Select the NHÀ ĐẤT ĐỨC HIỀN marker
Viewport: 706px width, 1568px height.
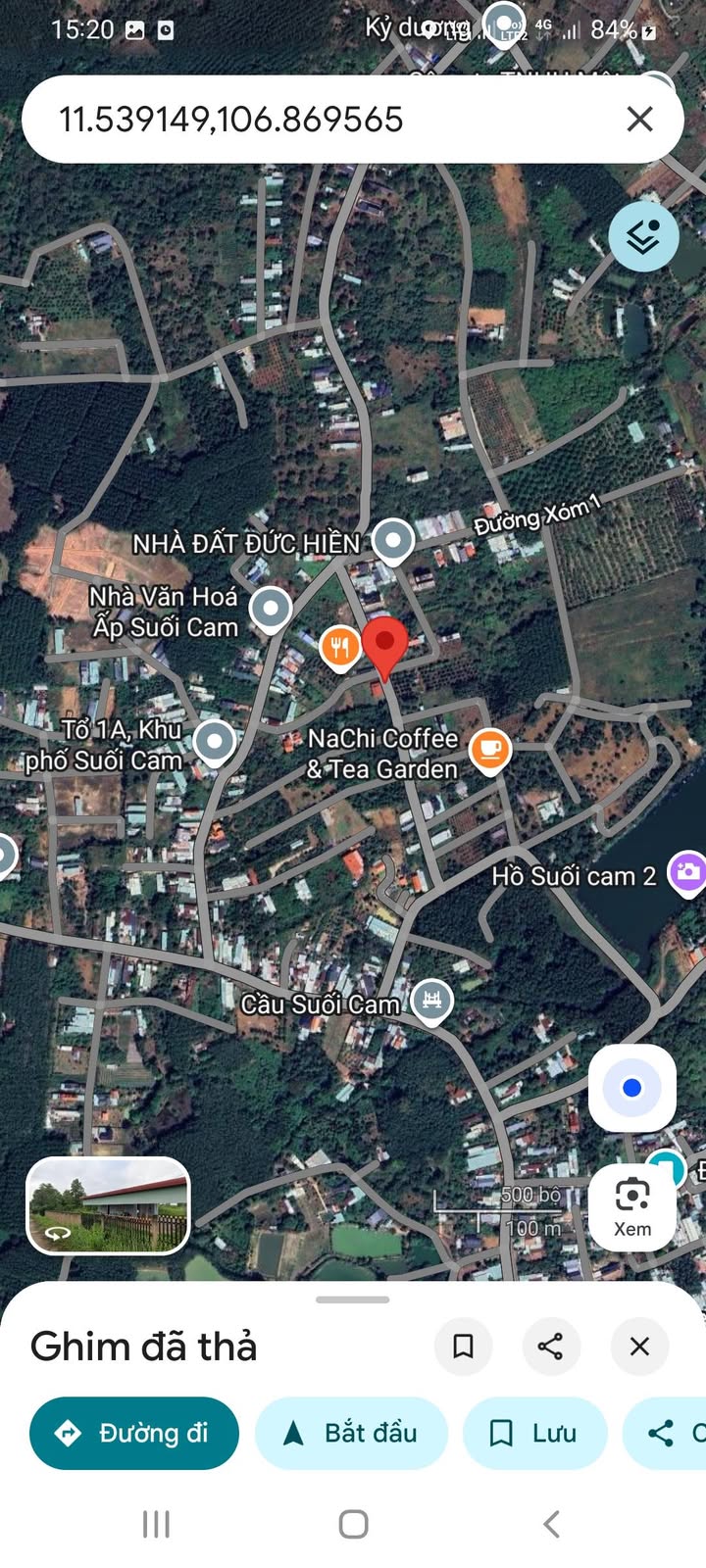coord(393,539)
